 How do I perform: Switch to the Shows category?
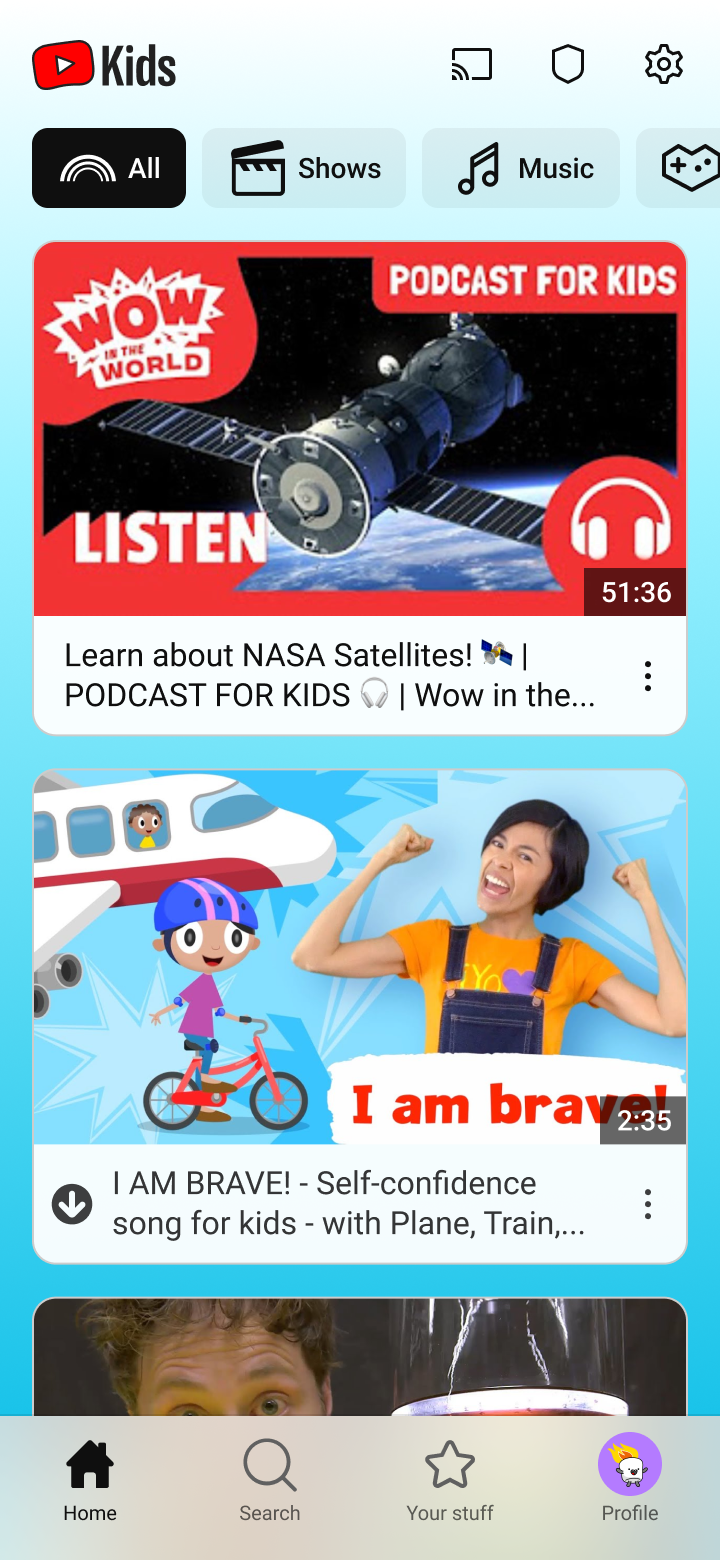coord(304,168)
